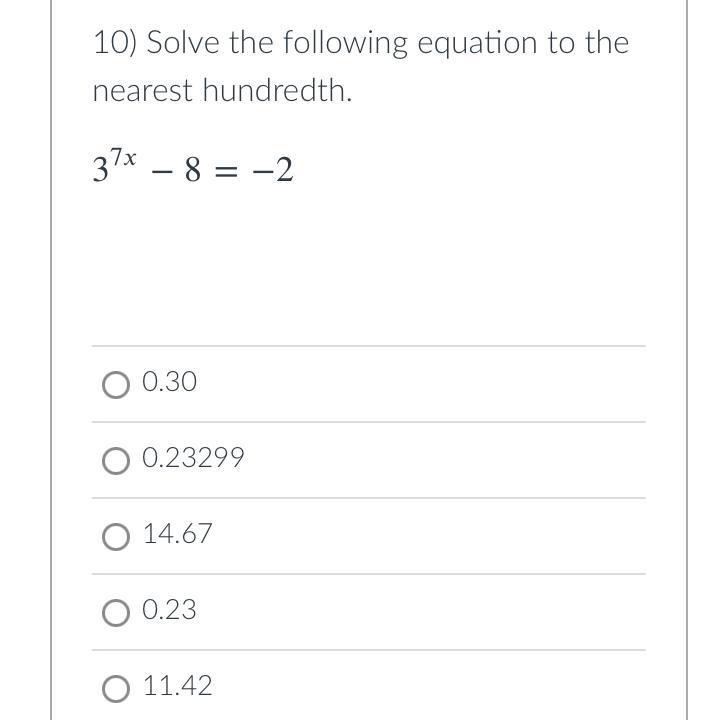
Task: Tap the 11.42 answer choice
Action: (x=116, y=689)
